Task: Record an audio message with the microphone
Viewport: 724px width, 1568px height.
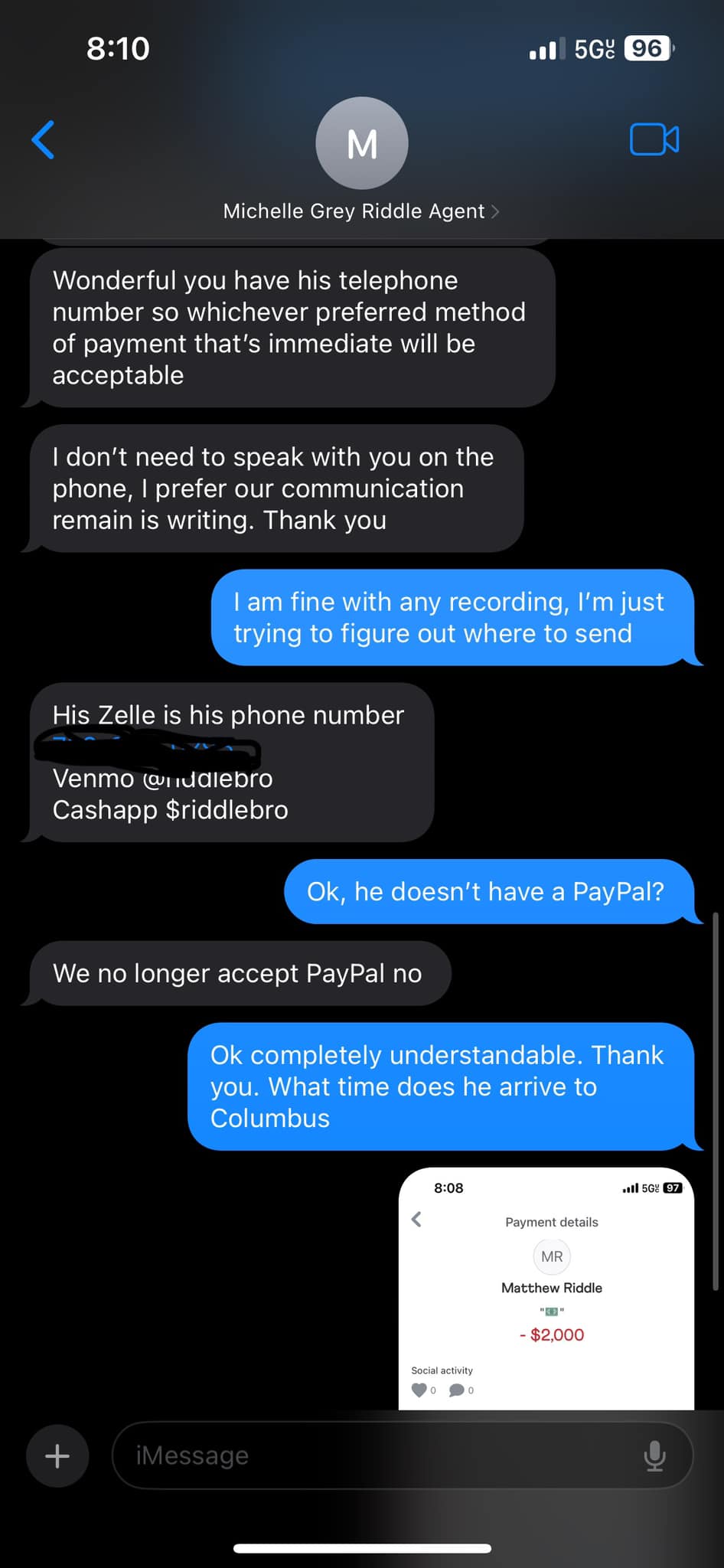Action: (654, 1455)
